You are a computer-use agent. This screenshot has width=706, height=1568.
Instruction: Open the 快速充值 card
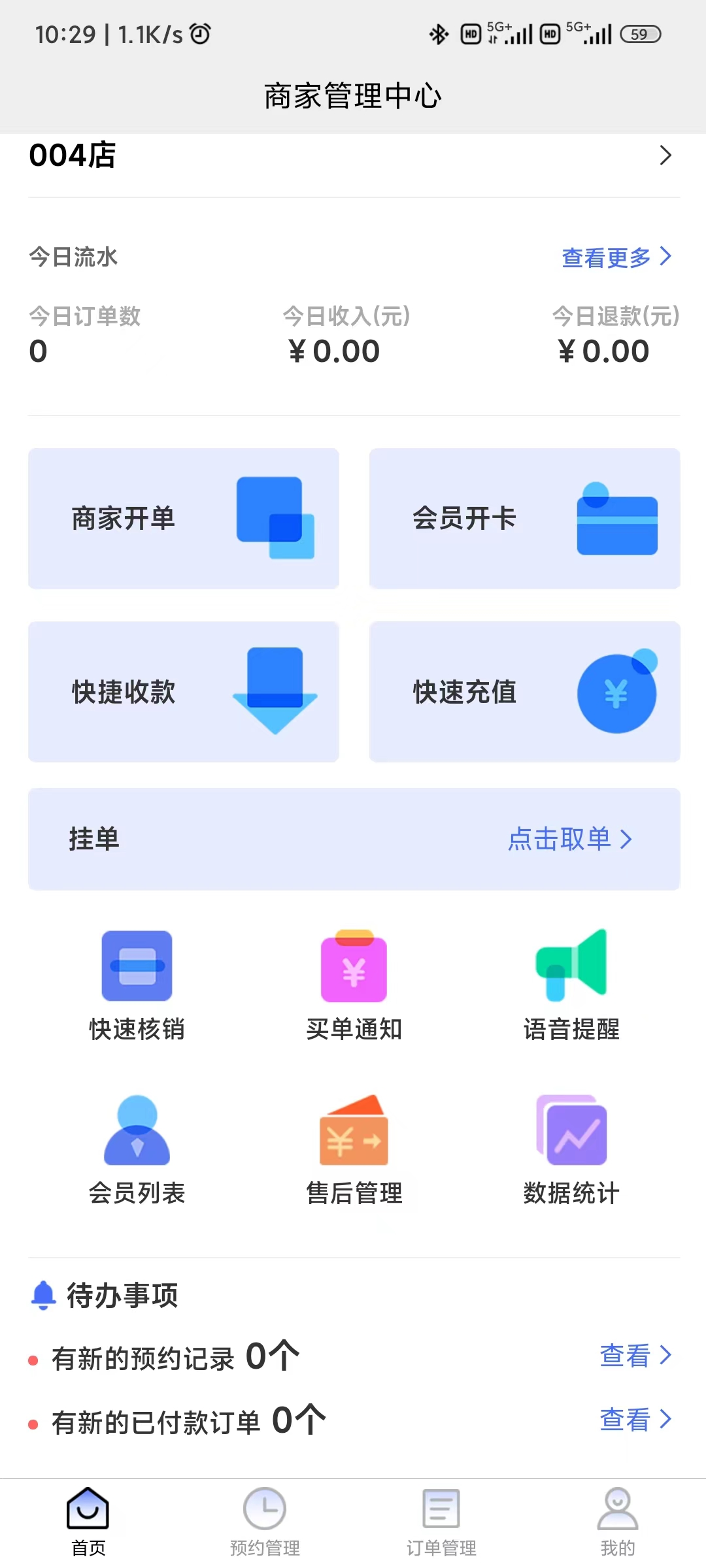(x=524, y=692)
